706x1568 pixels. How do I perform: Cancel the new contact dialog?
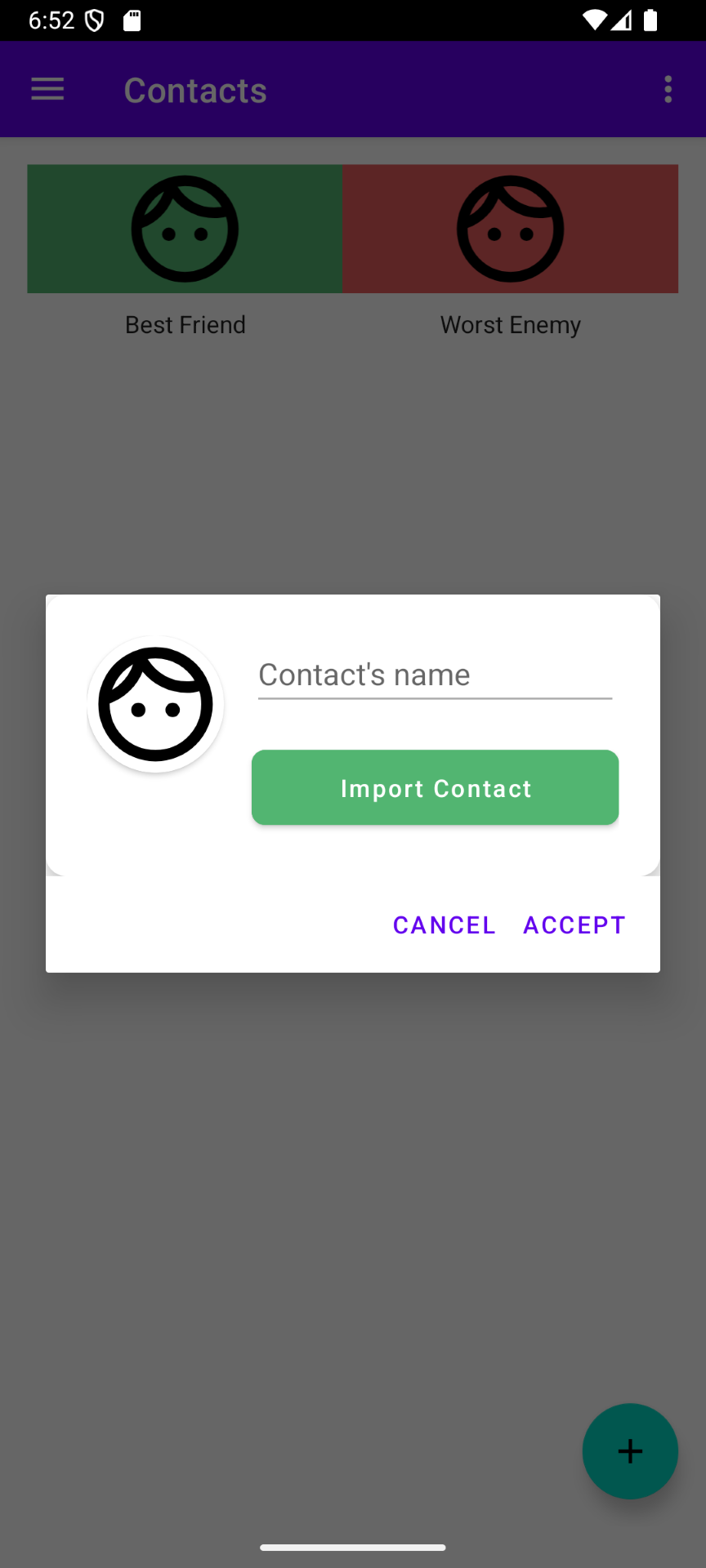(444, 924)
